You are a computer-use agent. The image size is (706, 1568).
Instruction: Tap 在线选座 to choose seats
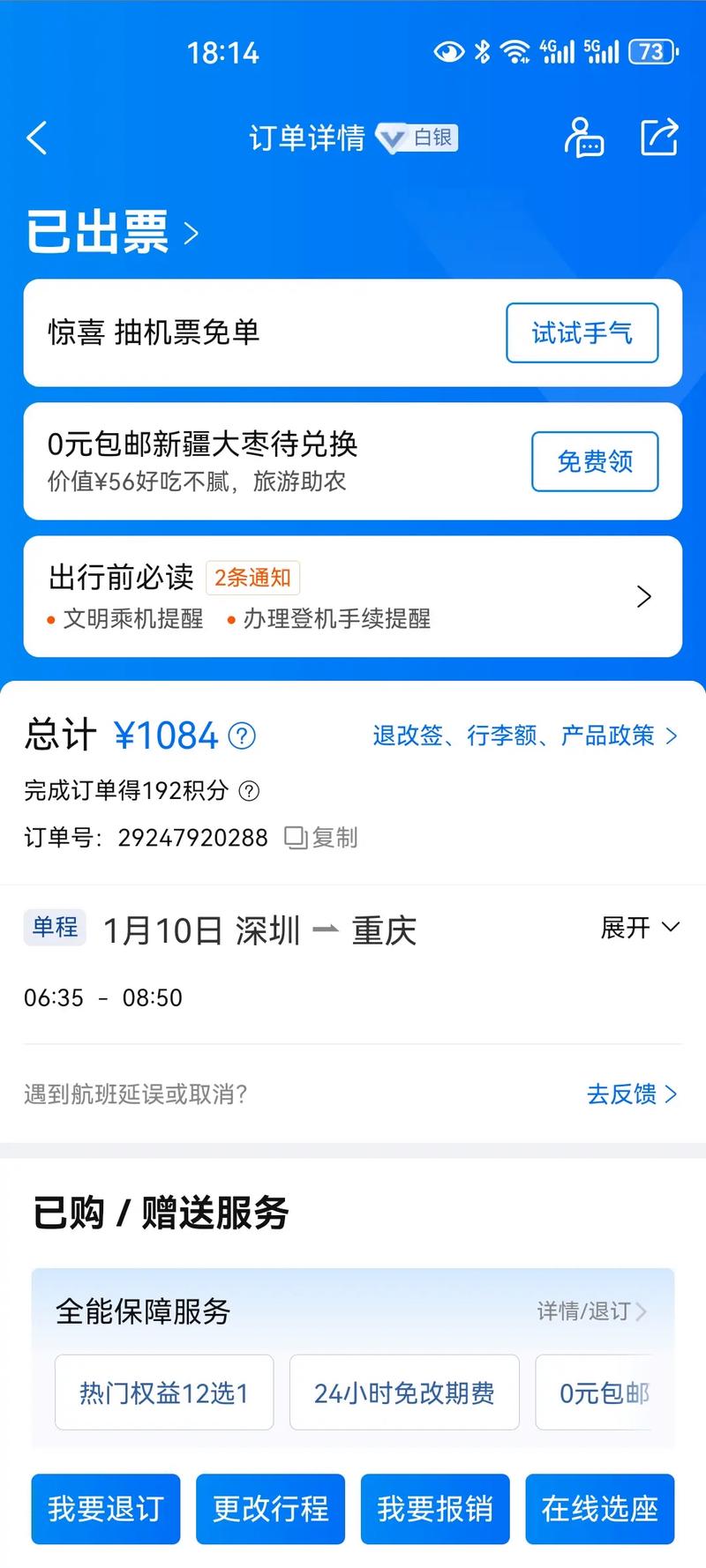600,1509
